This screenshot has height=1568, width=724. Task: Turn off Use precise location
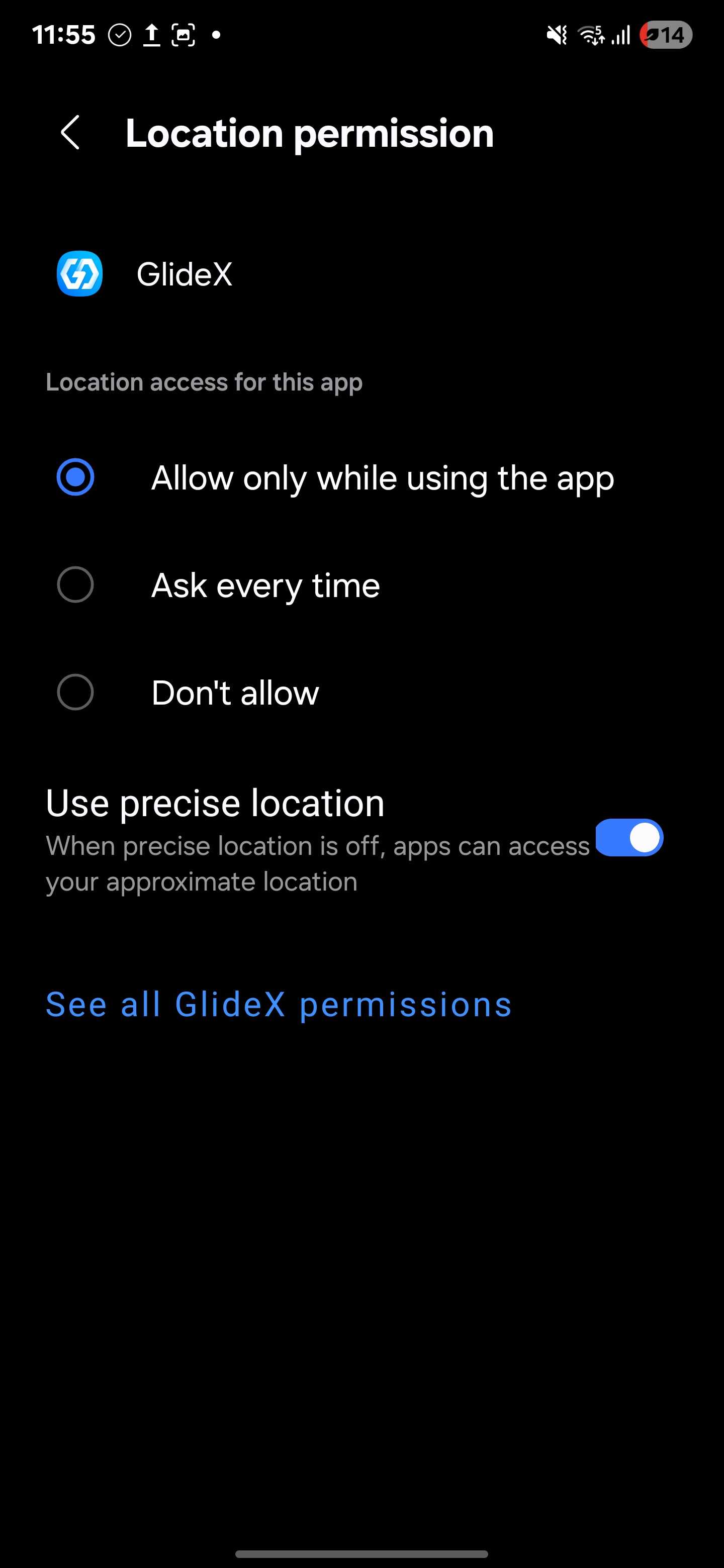628,838
